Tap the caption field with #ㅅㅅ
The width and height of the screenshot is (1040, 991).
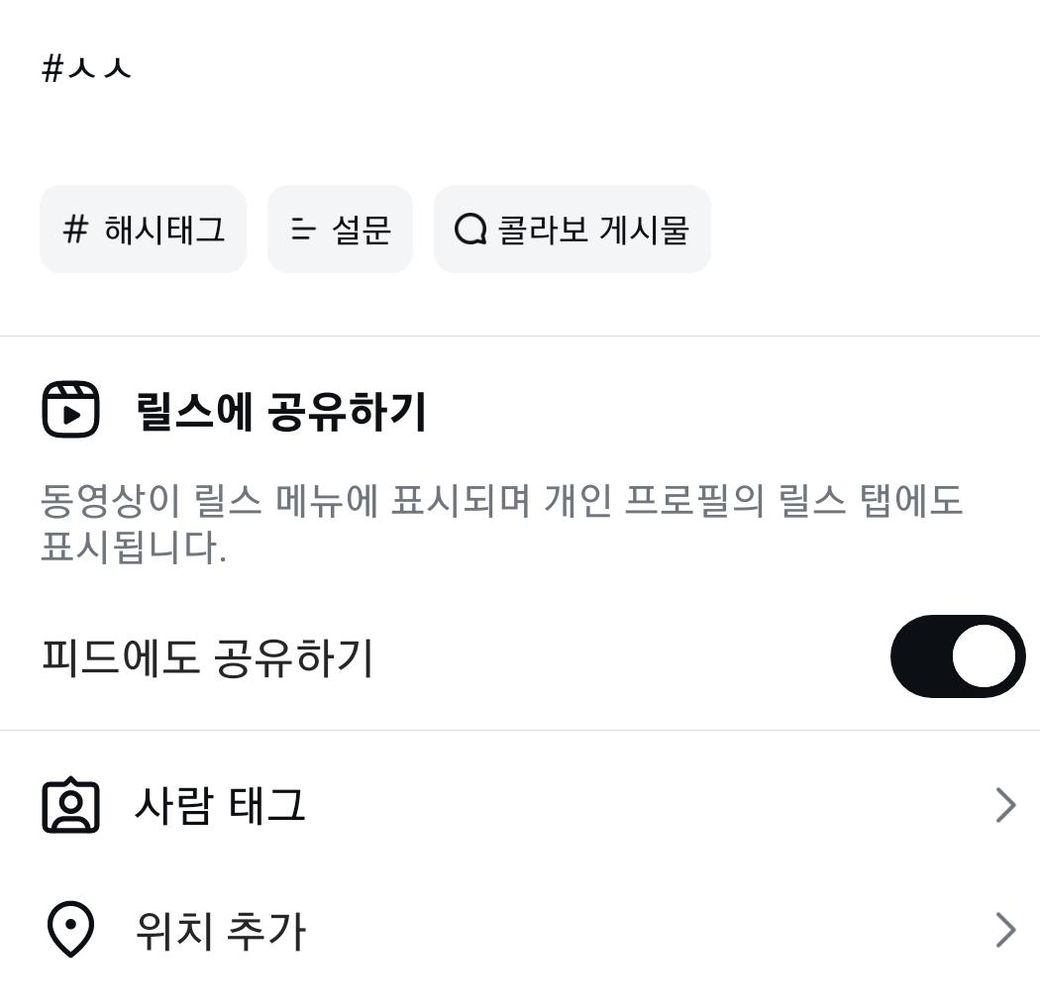coord(300,70)
